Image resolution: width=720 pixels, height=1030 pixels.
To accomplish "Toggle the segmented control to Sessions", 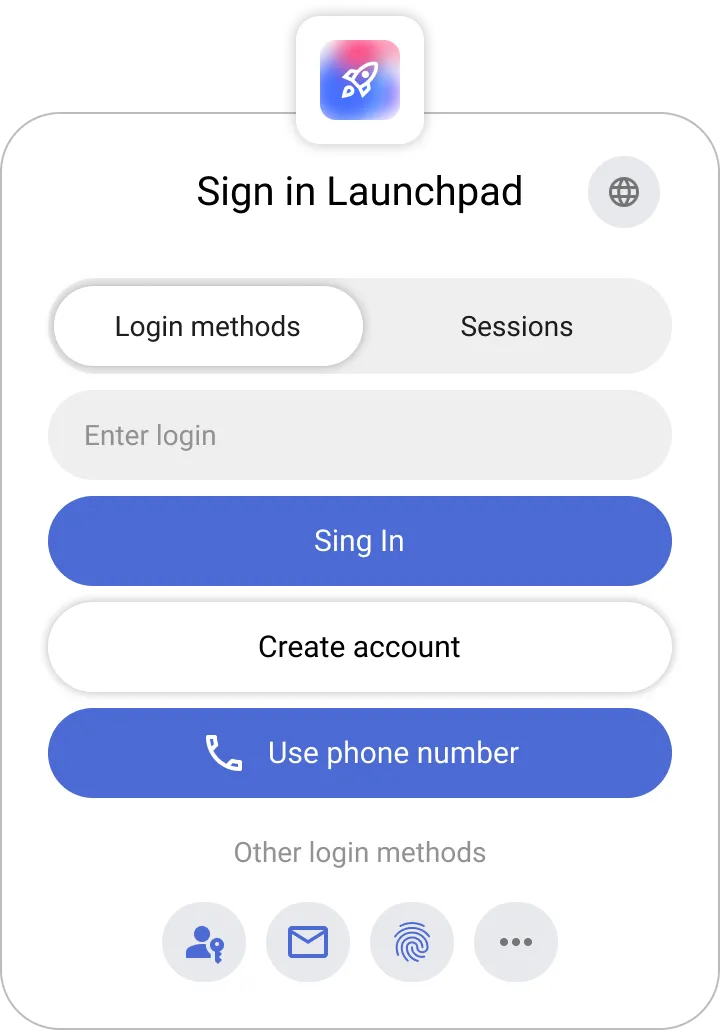I will 517,326.
